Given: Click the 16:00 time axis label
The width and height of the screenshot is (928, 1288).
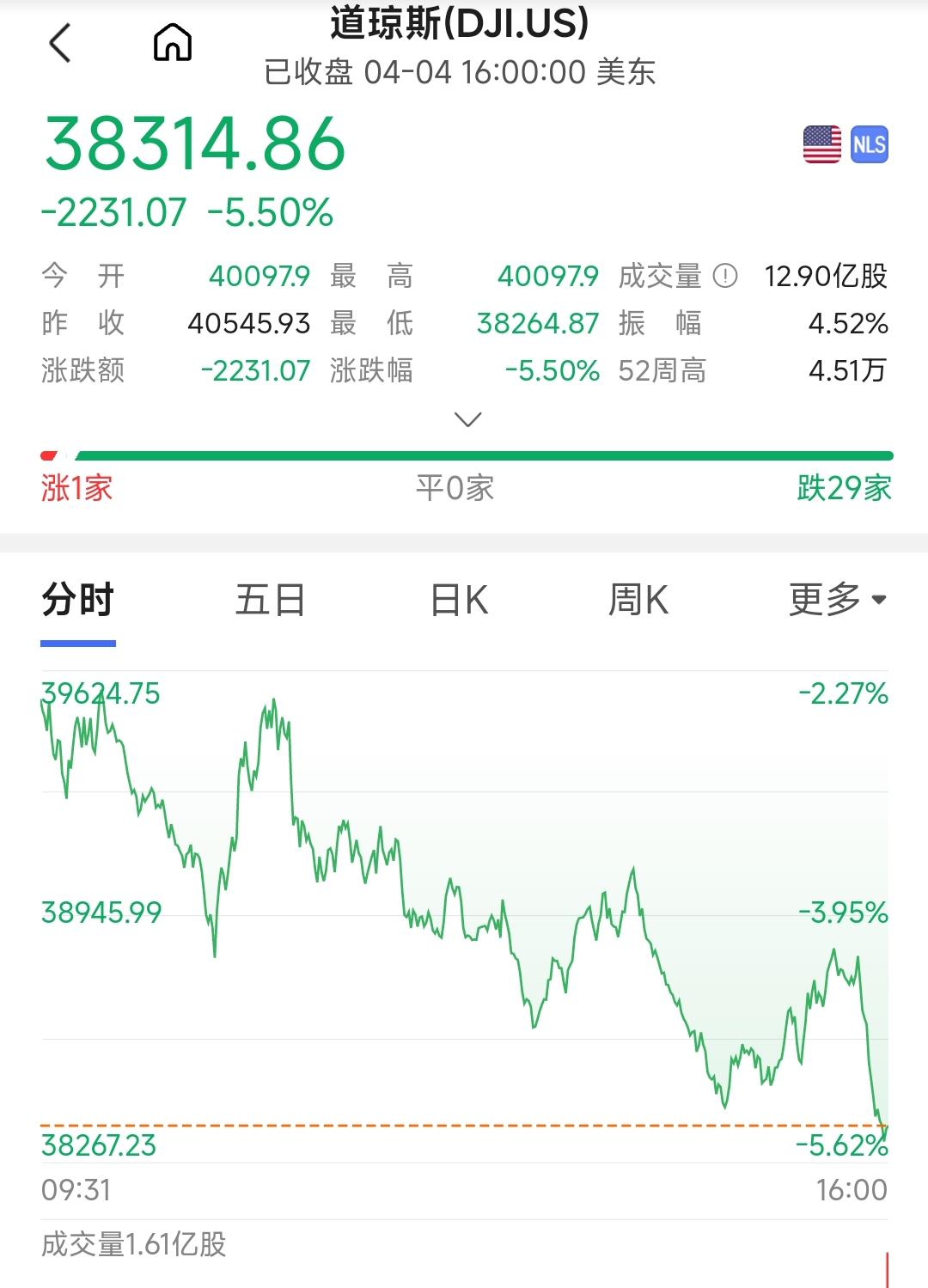Looking at the screenshot, I should [x=851, y=1190].
